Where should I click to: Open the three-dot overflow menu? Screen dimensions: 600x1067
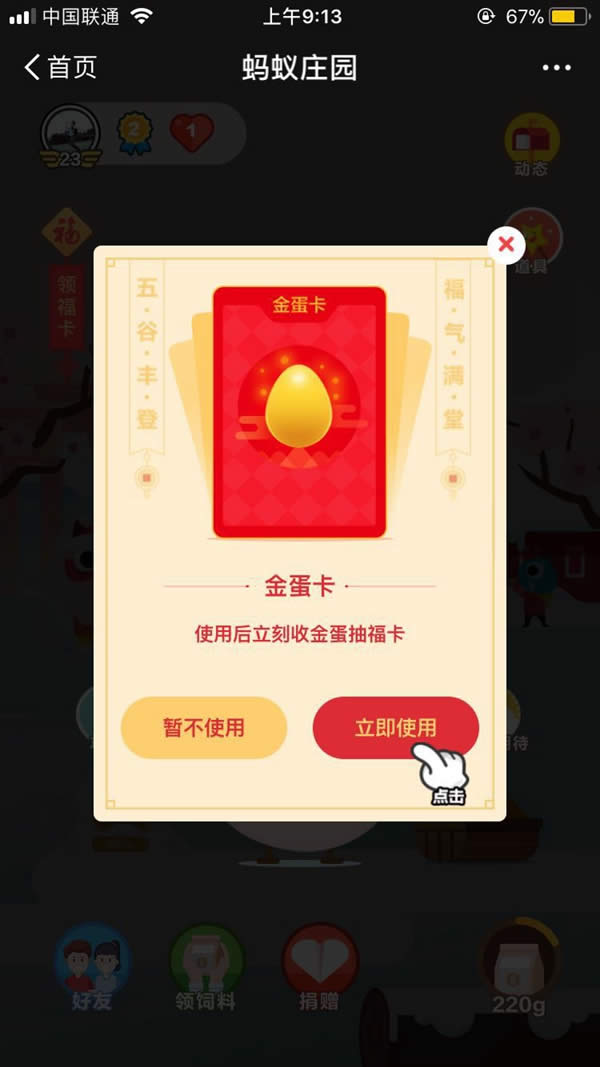click(x=556, y=68)
